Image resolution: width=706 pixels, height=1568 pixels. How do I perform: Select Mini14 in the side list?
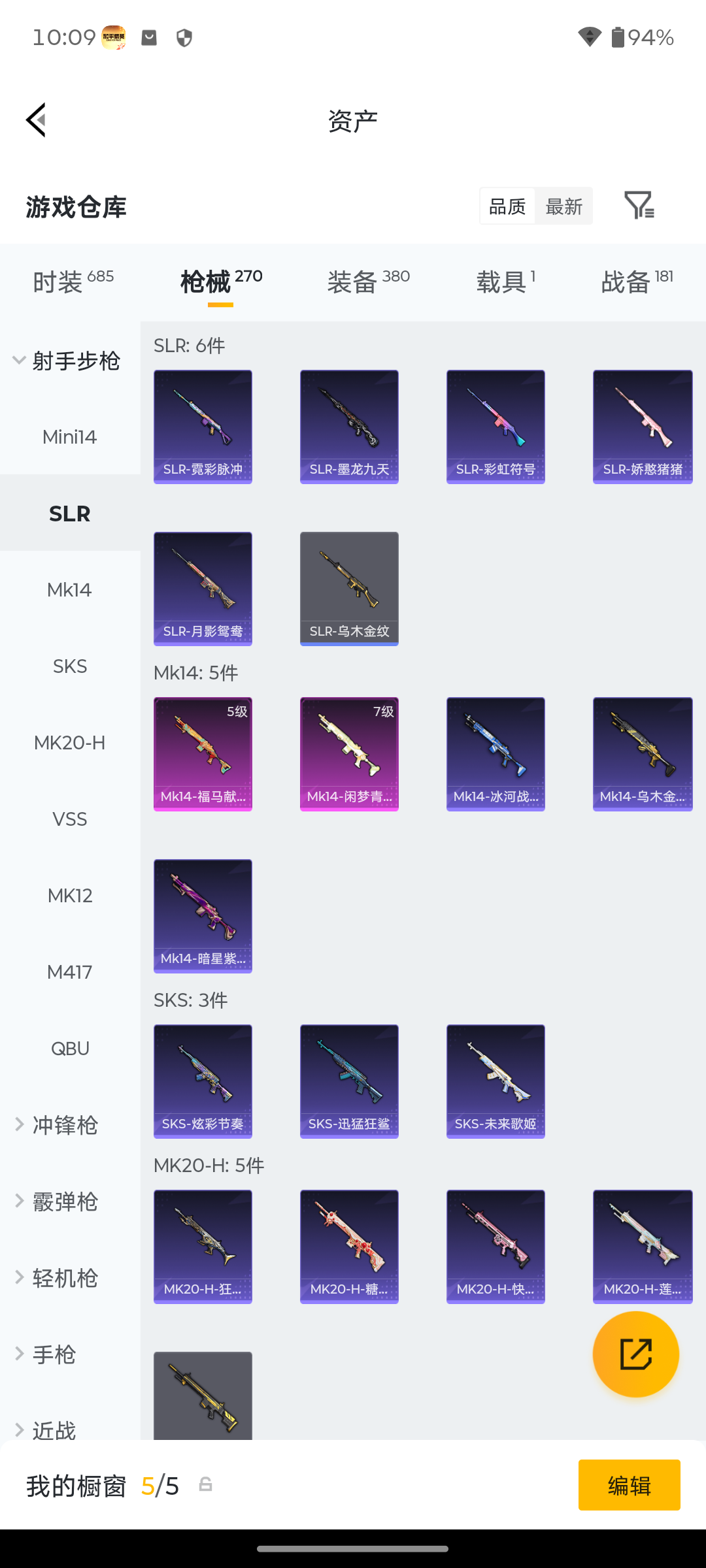pos(70,436)
